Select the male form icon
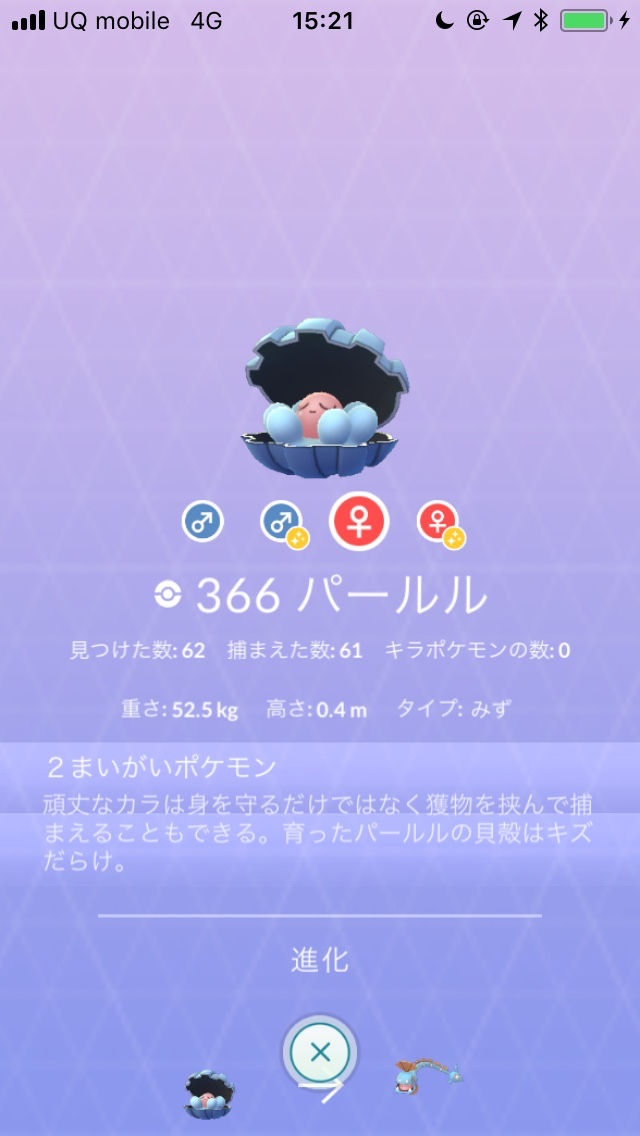The height and width of the screenshot is (1136, 640). 203,521
